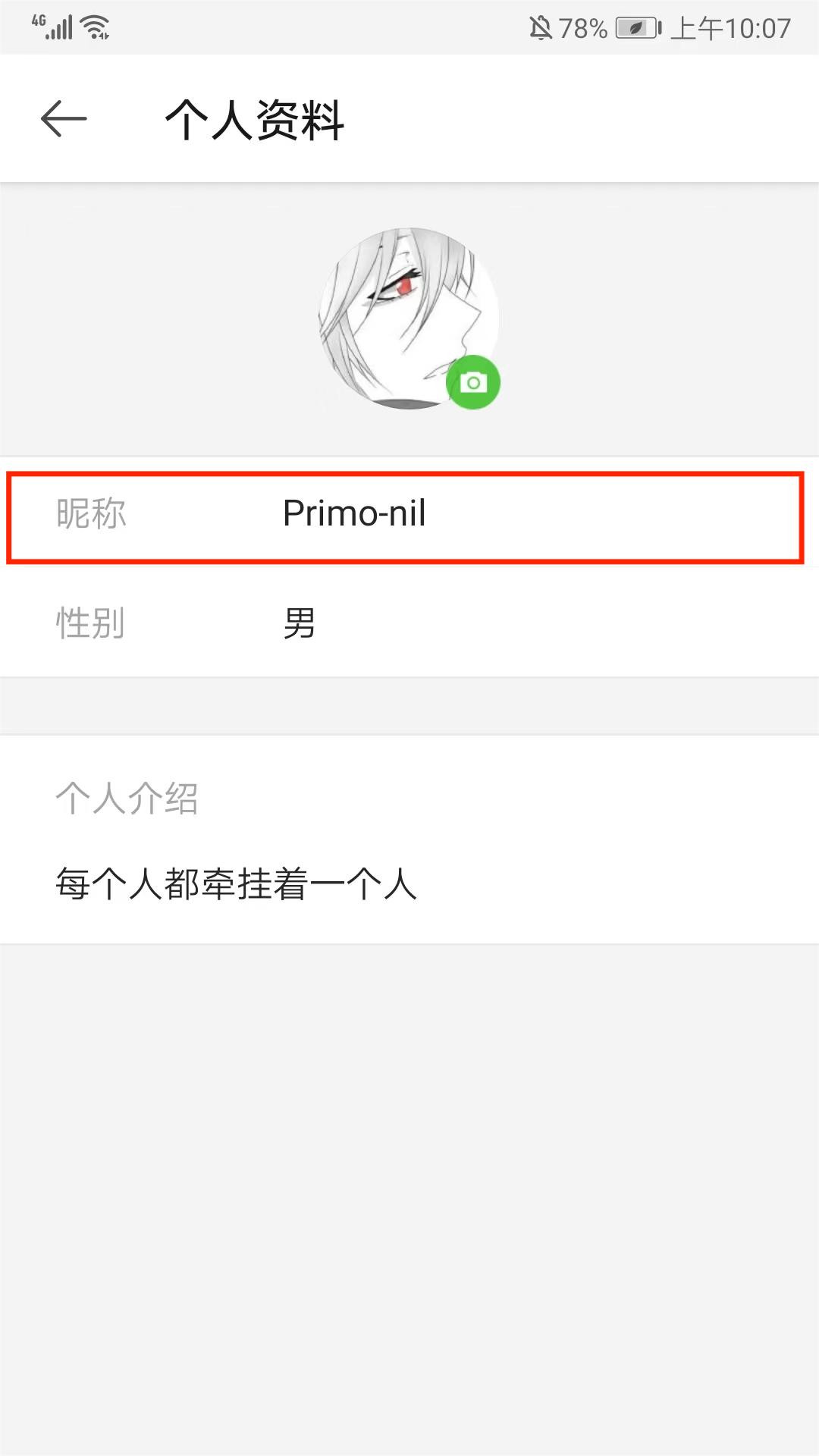Go back from 个人资料 page
Viewport: 819px width, 1456px height.
click(x=64, y=119)
